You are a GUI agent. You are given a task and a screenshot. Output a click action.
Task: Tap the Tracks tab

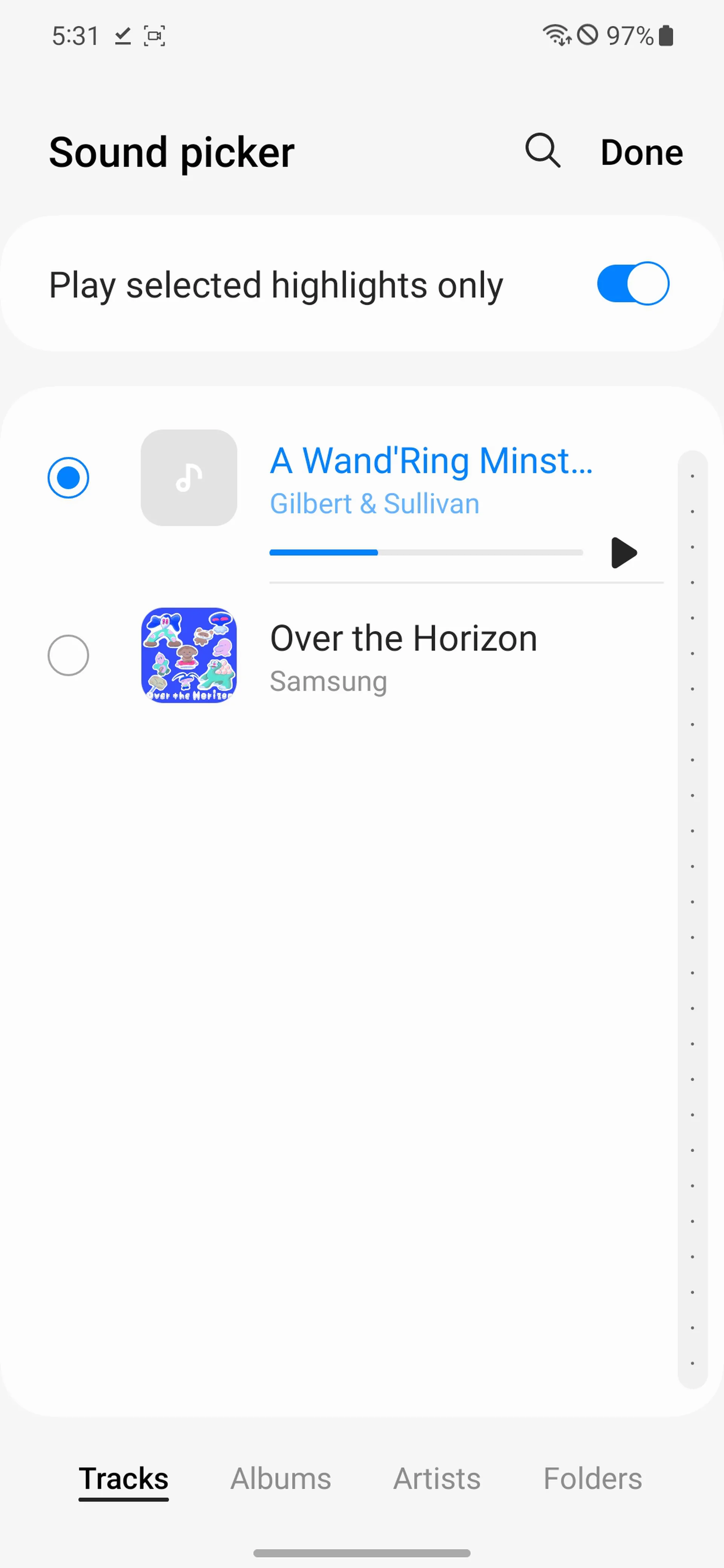pos(124,1479)
